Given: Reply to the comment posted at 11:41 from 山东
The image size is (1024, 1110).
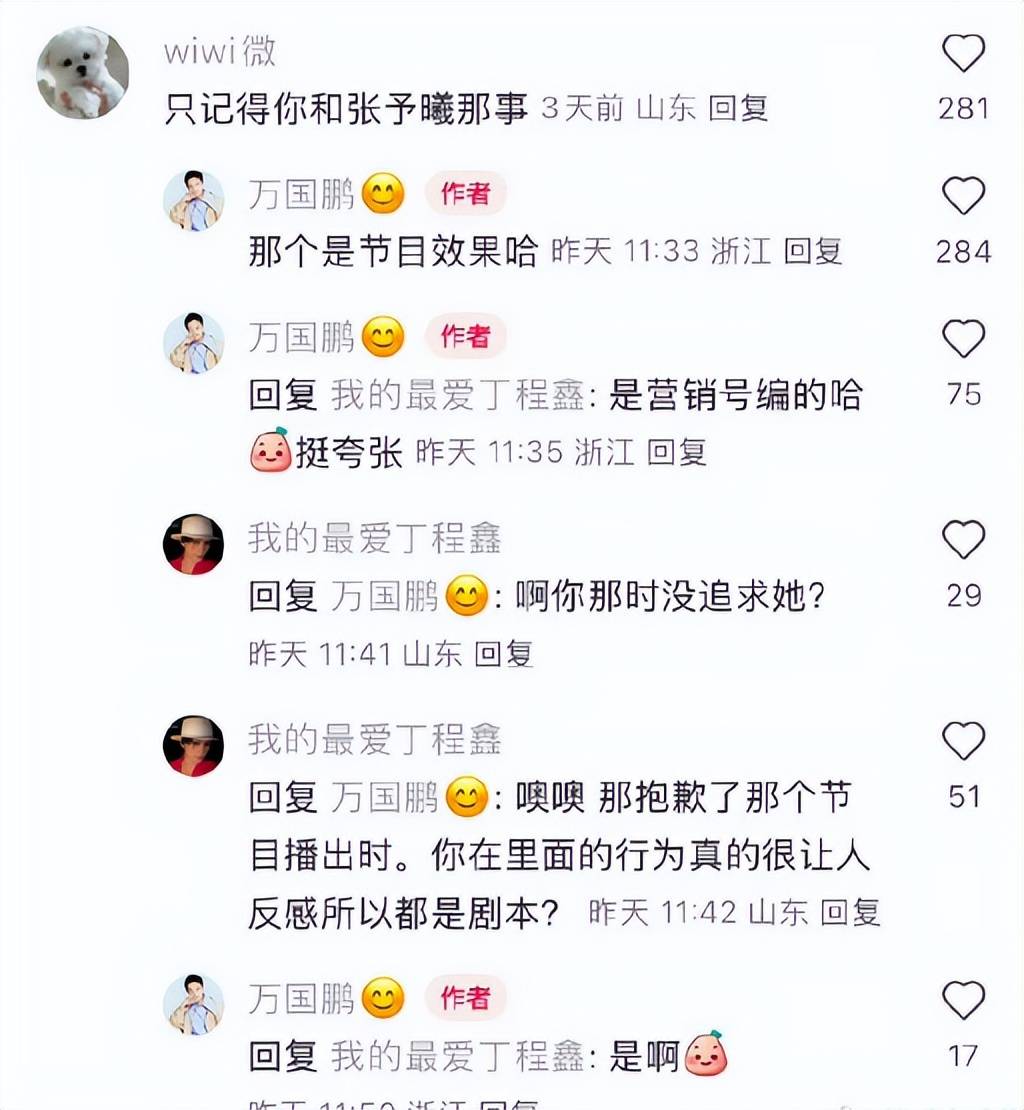Looking at the screenshot, I should [503, 654].
